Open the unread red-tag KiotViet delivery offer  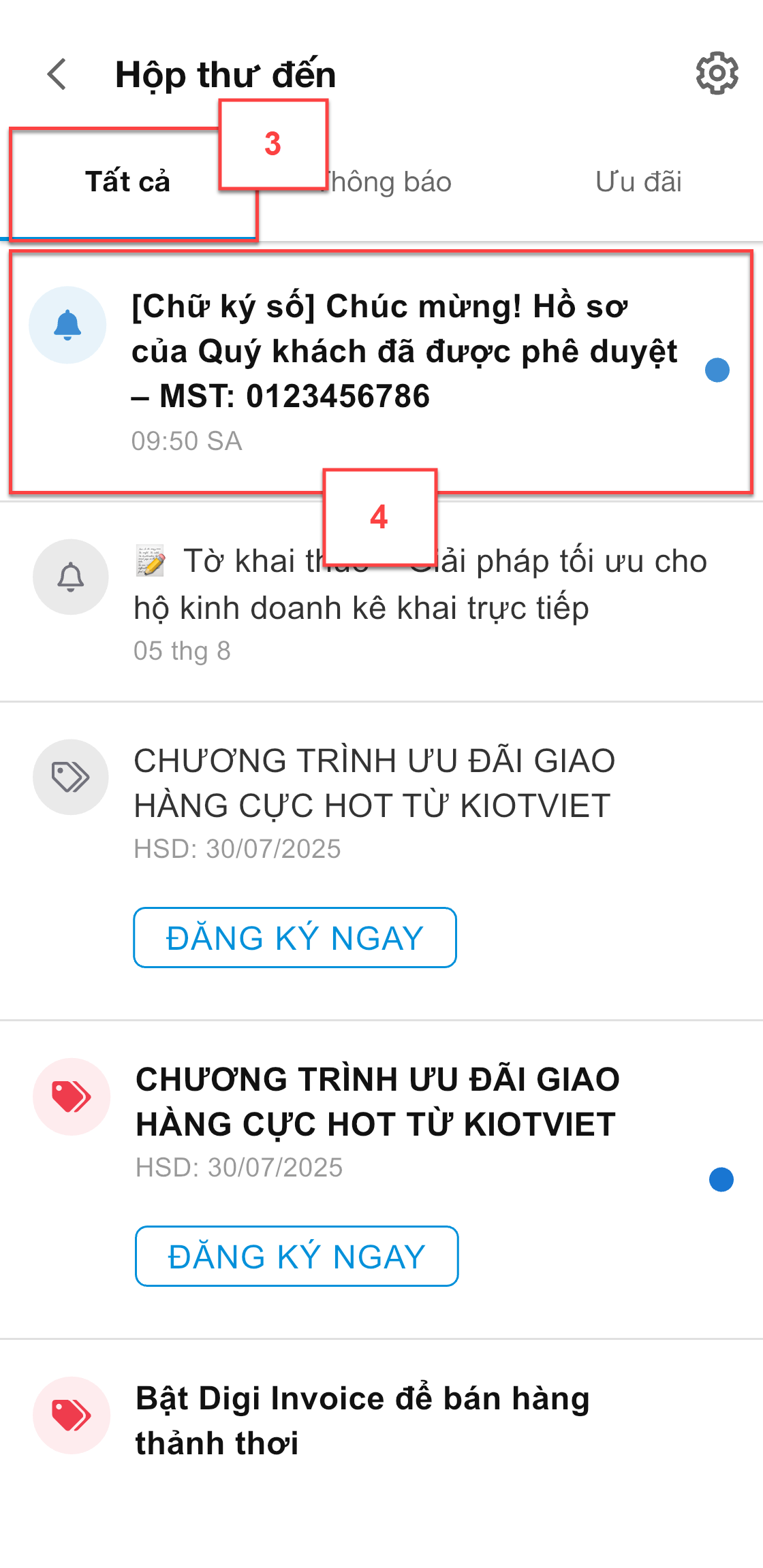381,1122
